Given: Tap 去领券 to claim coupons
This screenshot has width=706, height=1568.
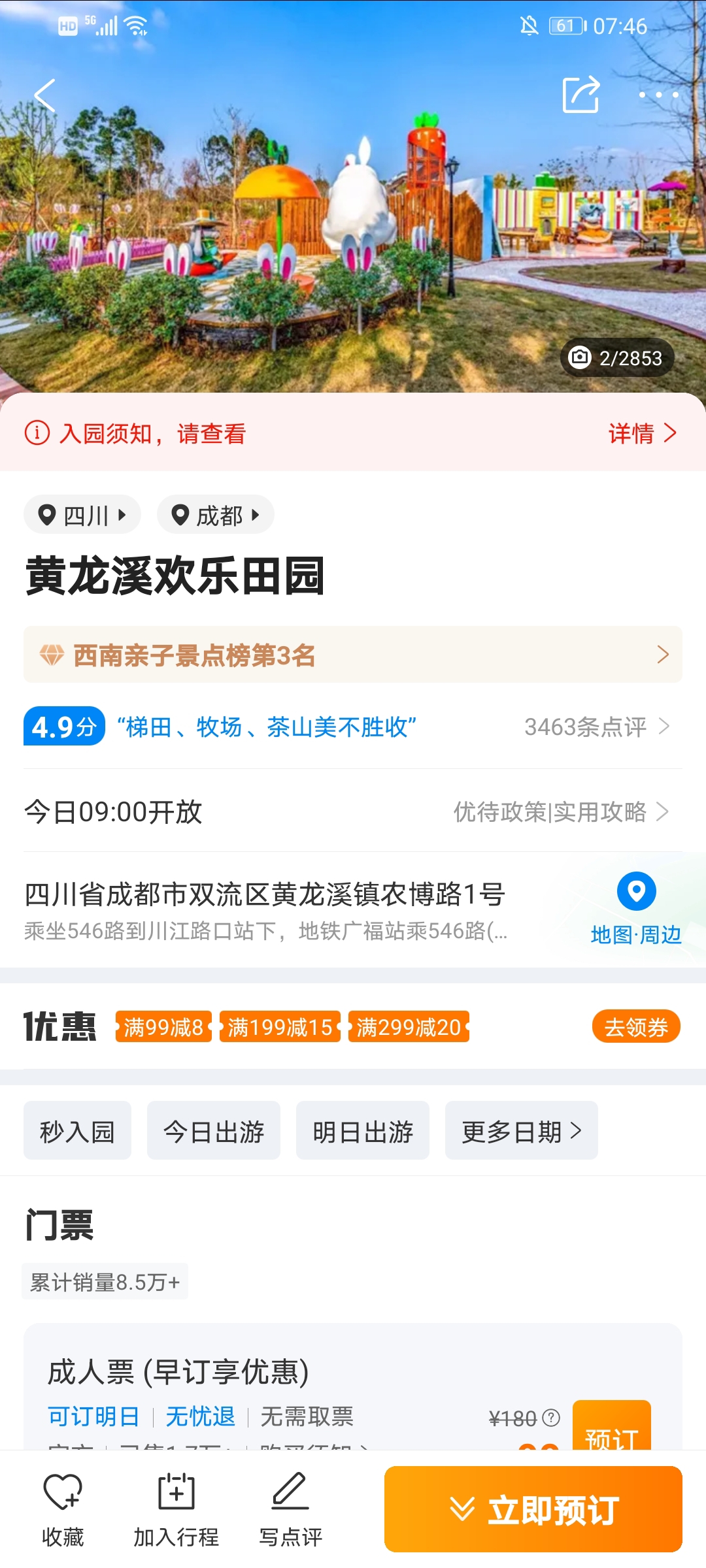Looking at the screenshot, I should (635, 1027).
